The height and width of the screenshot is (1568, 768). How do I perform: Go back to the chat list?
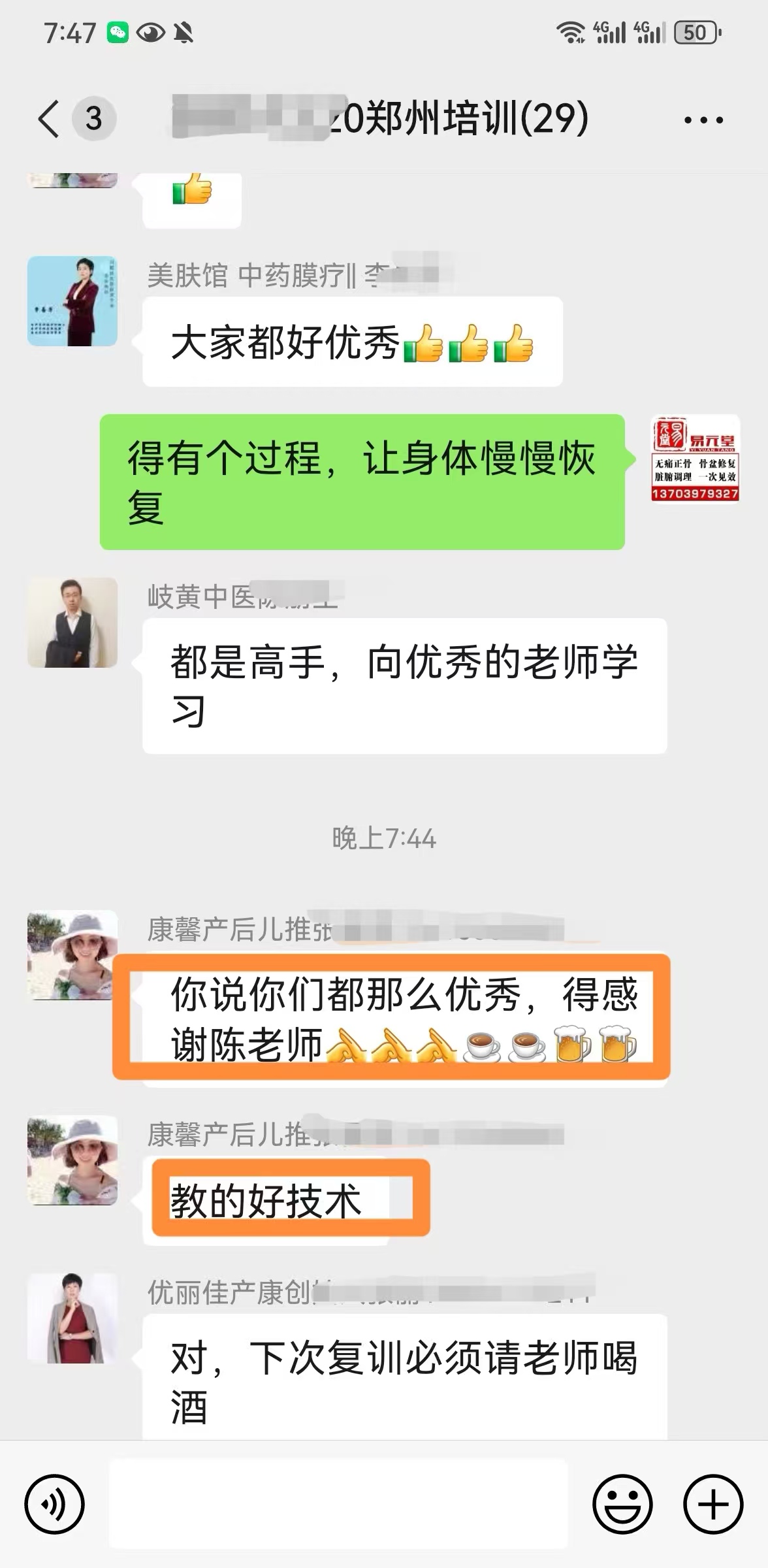[x=50, y=119]
